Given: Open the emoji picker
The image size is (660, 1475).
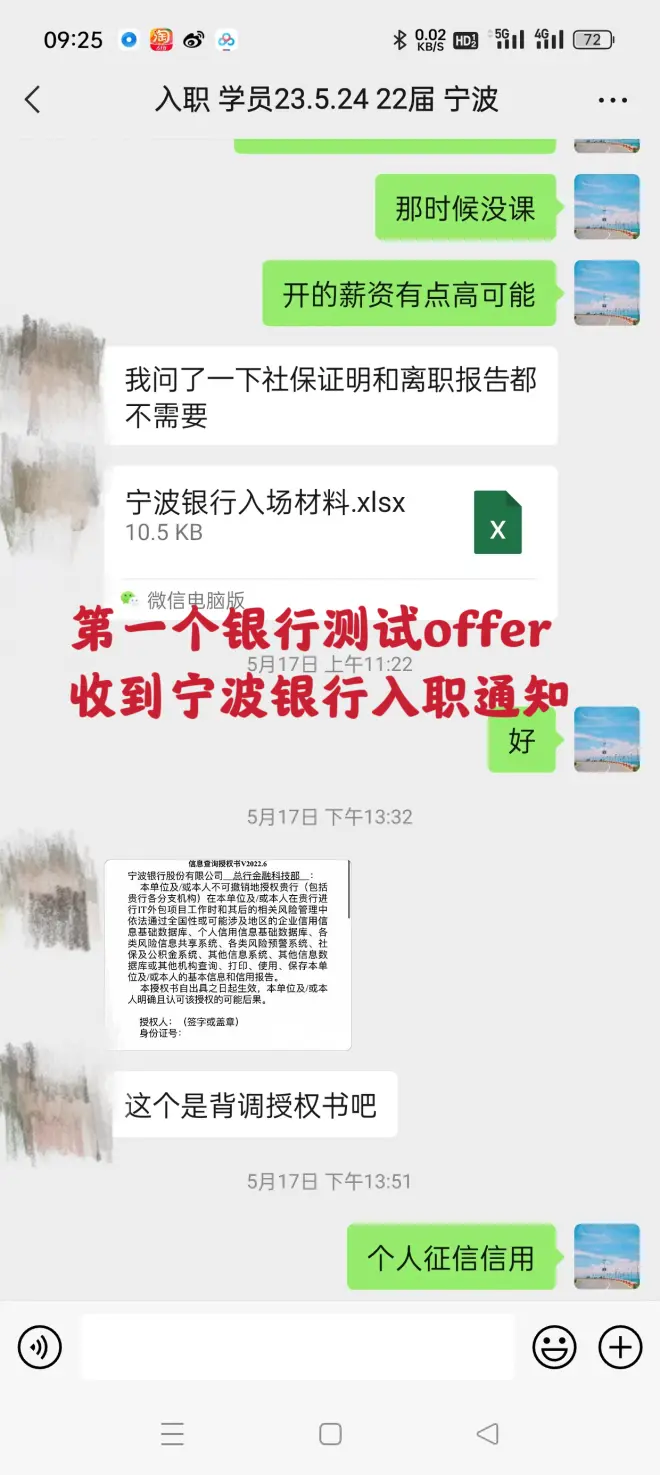Looking at the screenshot, I should [554, 1348].
